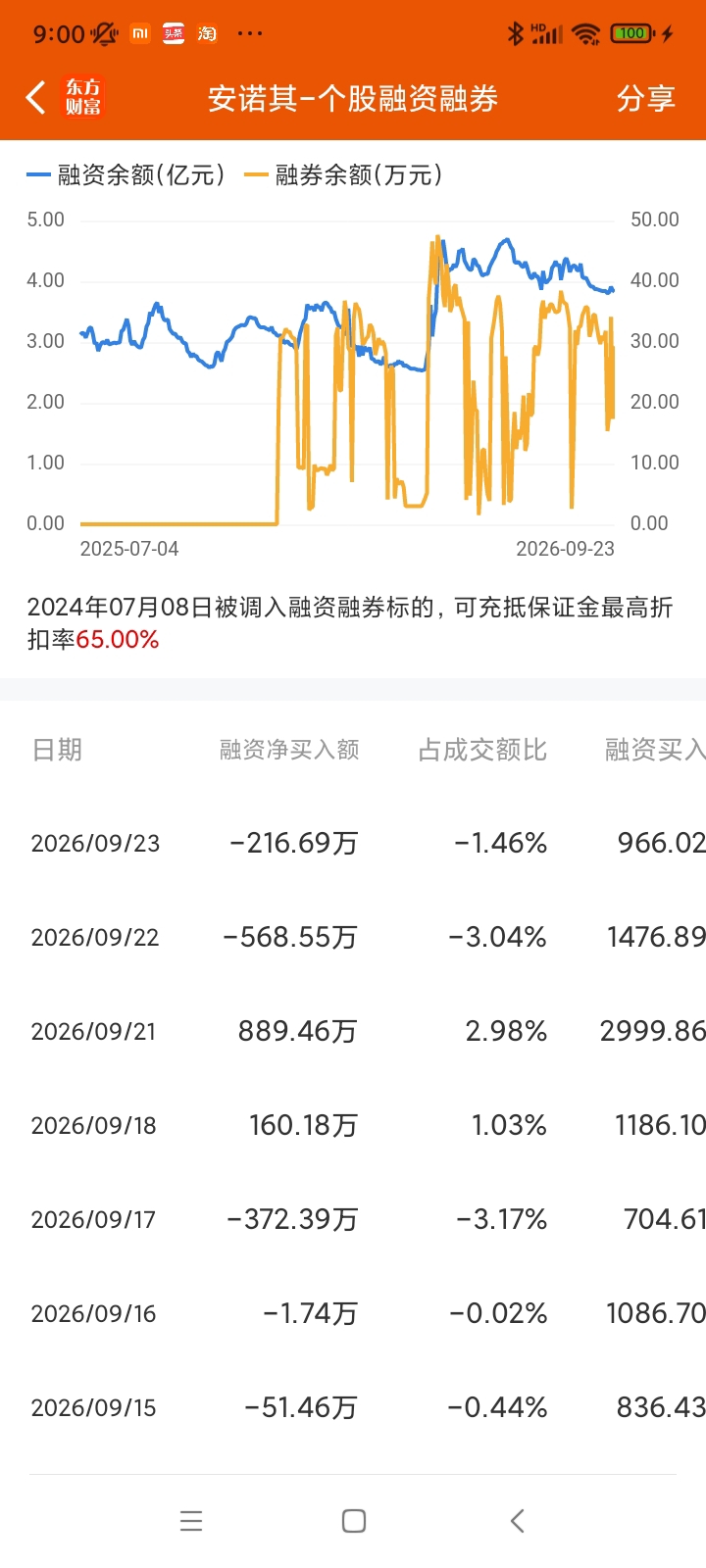Go back using the header arrow

click(35, 98)
